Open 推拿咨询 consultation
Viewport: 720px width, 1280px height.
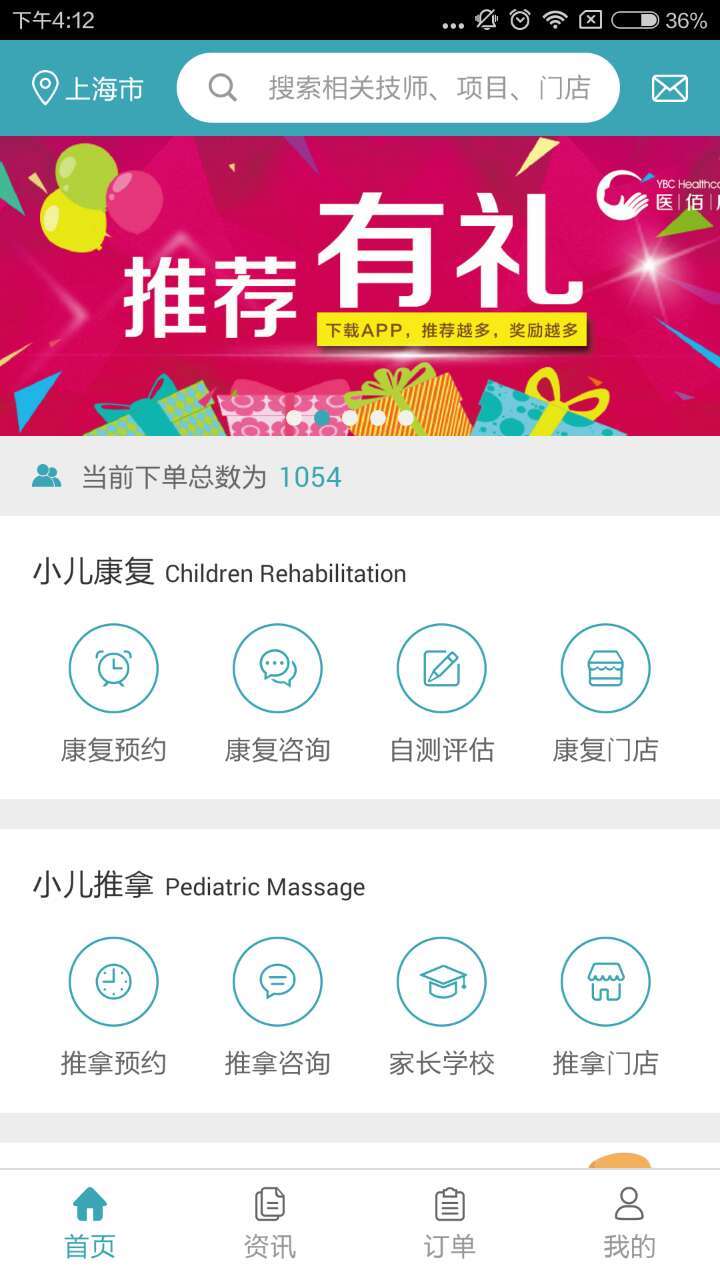(277, 1005)
